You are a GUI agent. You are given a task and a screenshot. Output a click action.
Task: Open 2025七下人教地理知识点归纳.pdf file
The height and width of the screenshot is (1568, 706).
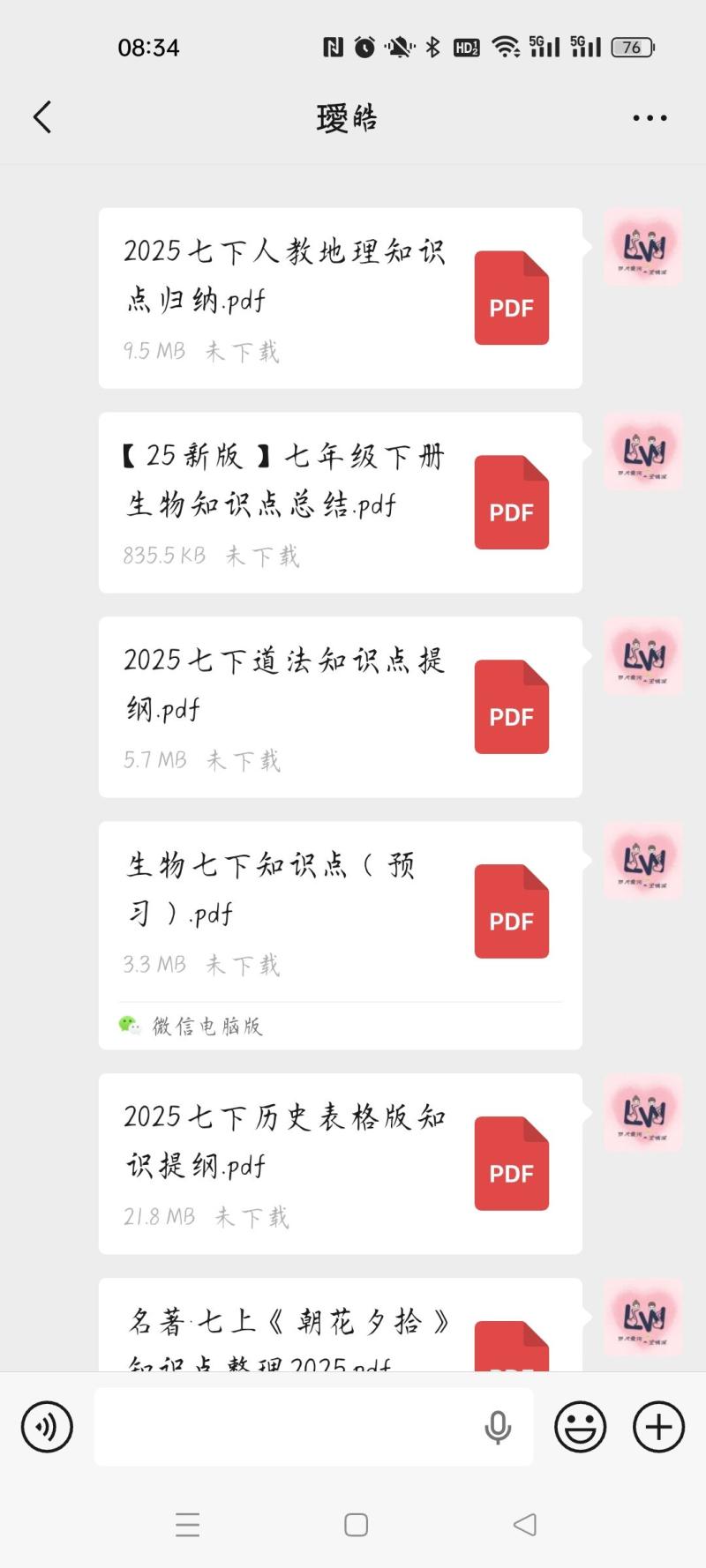point(340,298)
